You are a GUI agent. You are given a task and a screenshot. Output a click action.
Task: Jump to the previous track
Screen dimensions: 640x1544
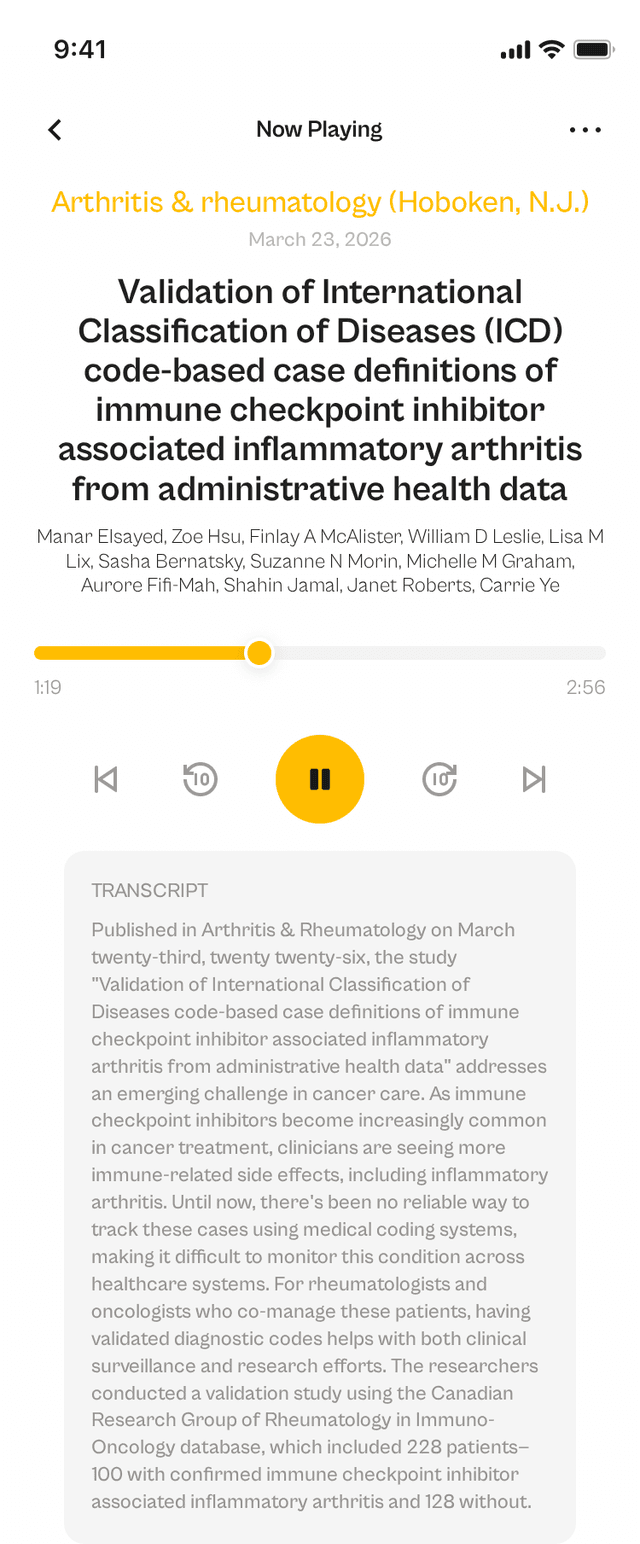click(x=105, y=779)
